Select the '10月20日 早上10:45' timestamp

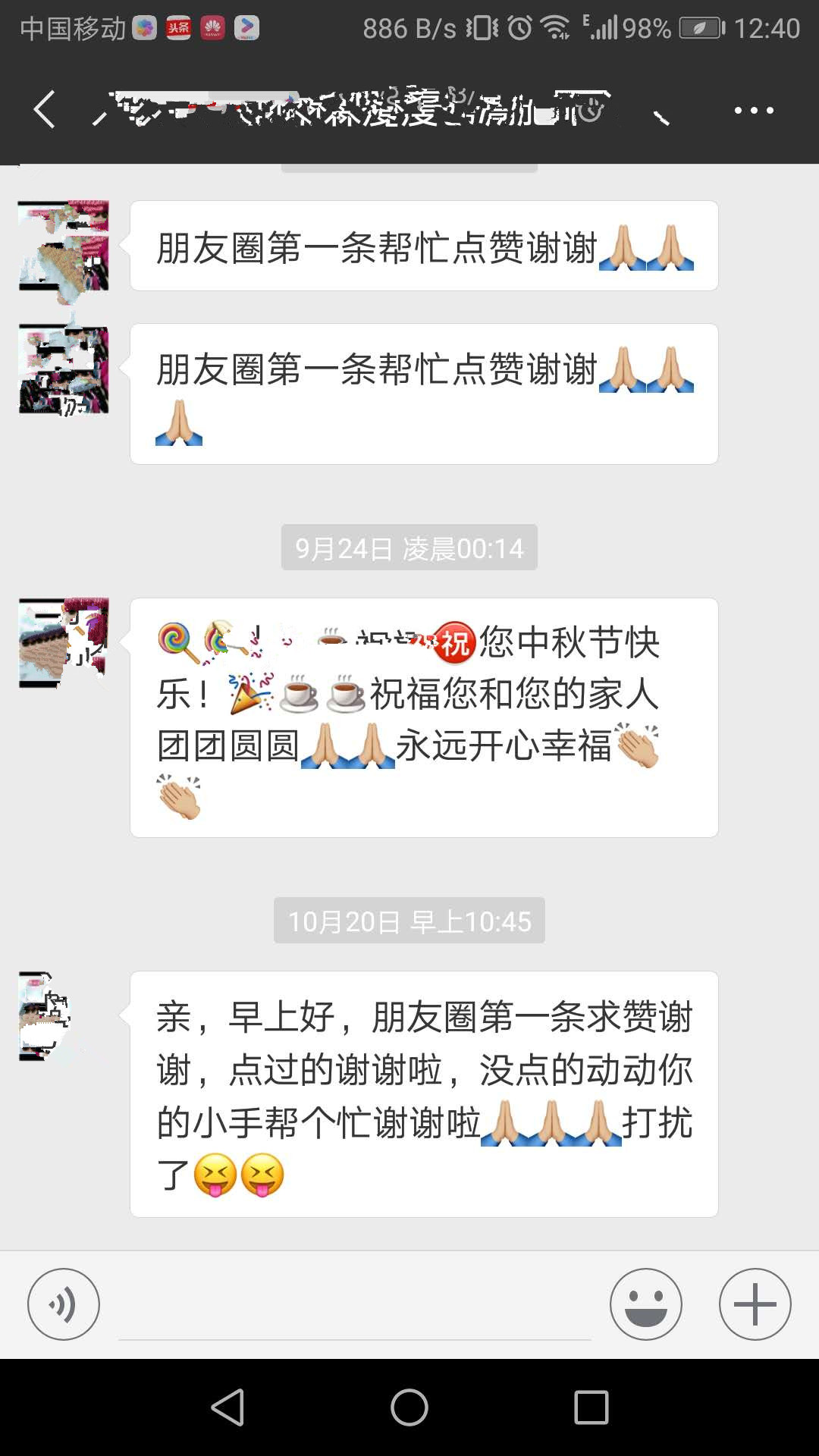(x=409, y=921)
